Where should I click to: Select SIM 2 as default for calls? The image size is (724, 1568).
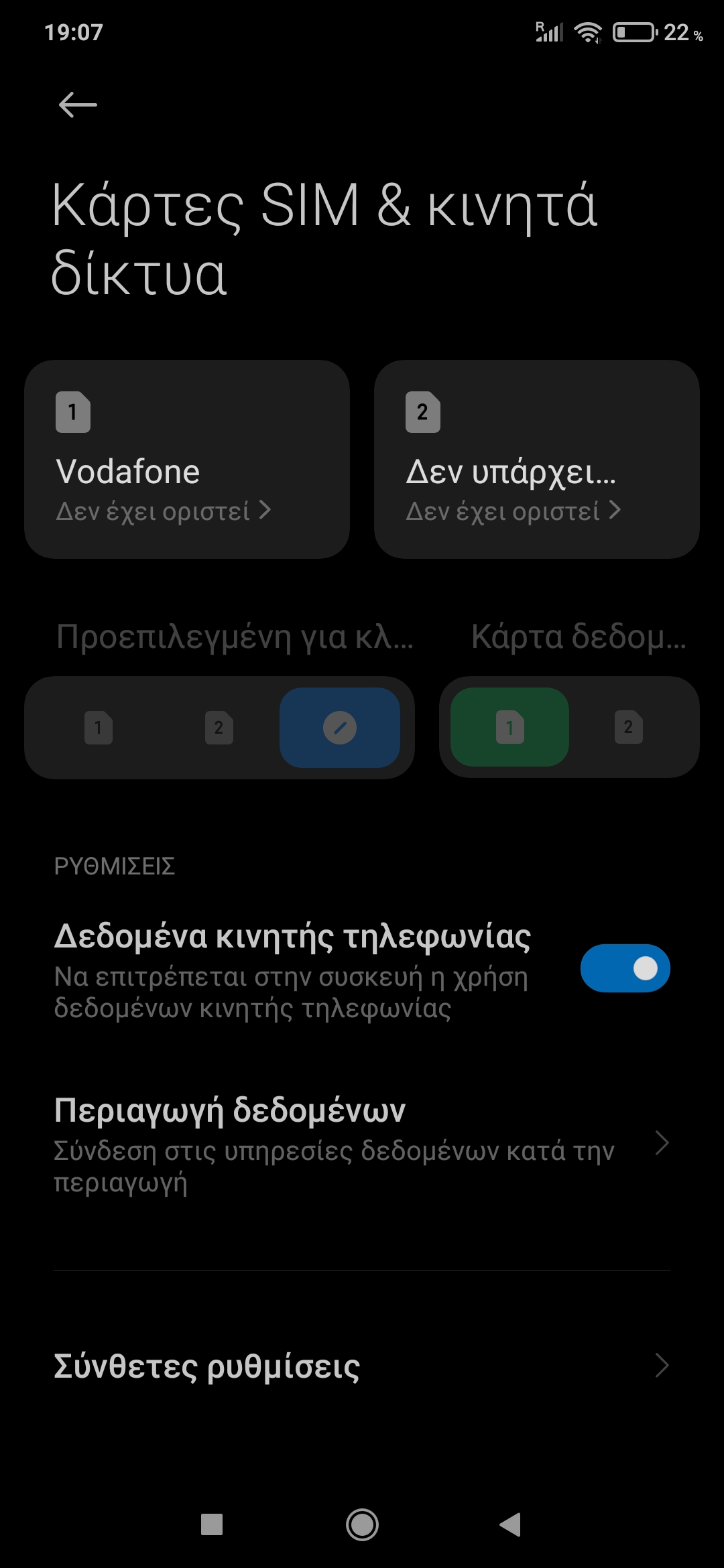[219, 728]
